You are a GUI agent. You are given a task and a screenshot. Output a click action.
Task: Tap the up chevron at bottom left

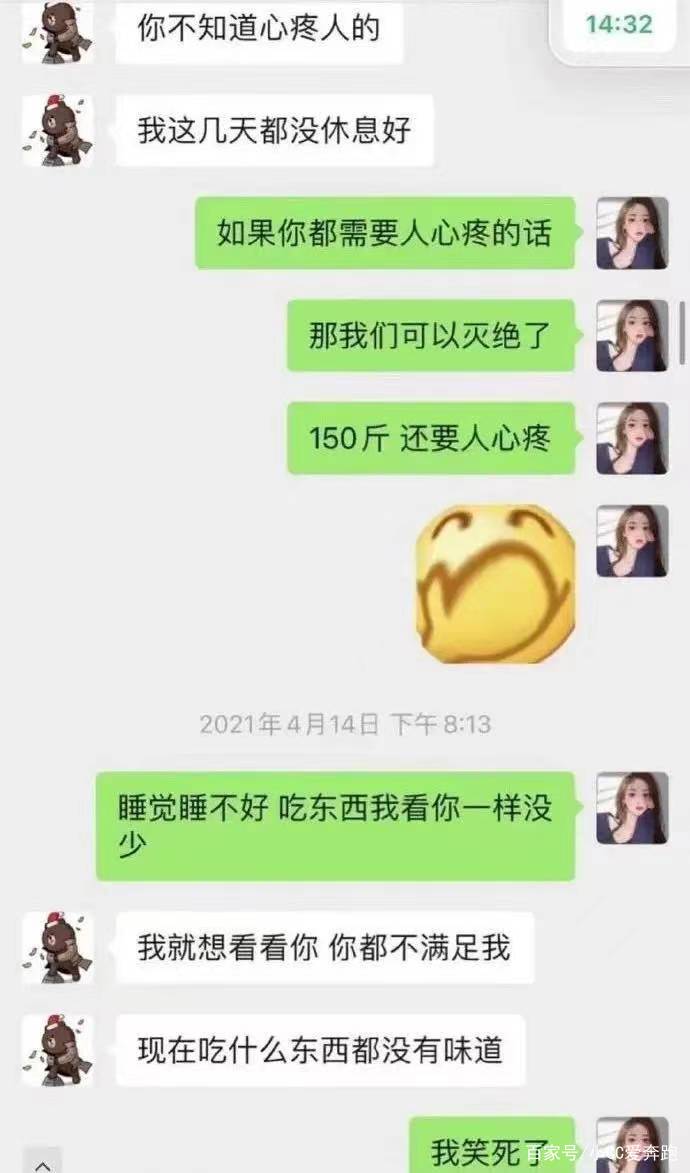pyautogui.click(x=43, y=1164)
